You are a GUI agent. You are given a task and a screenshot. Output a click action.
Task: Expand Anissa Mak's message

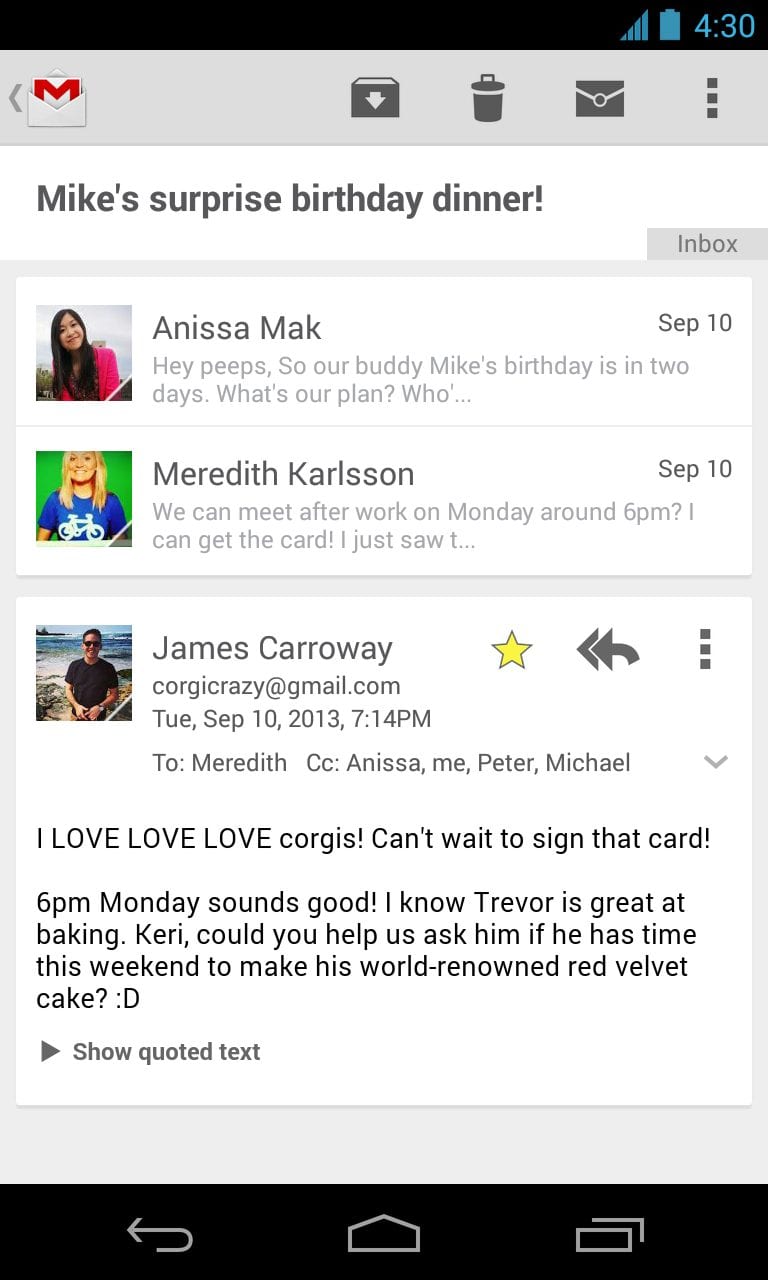click(384, 352)
